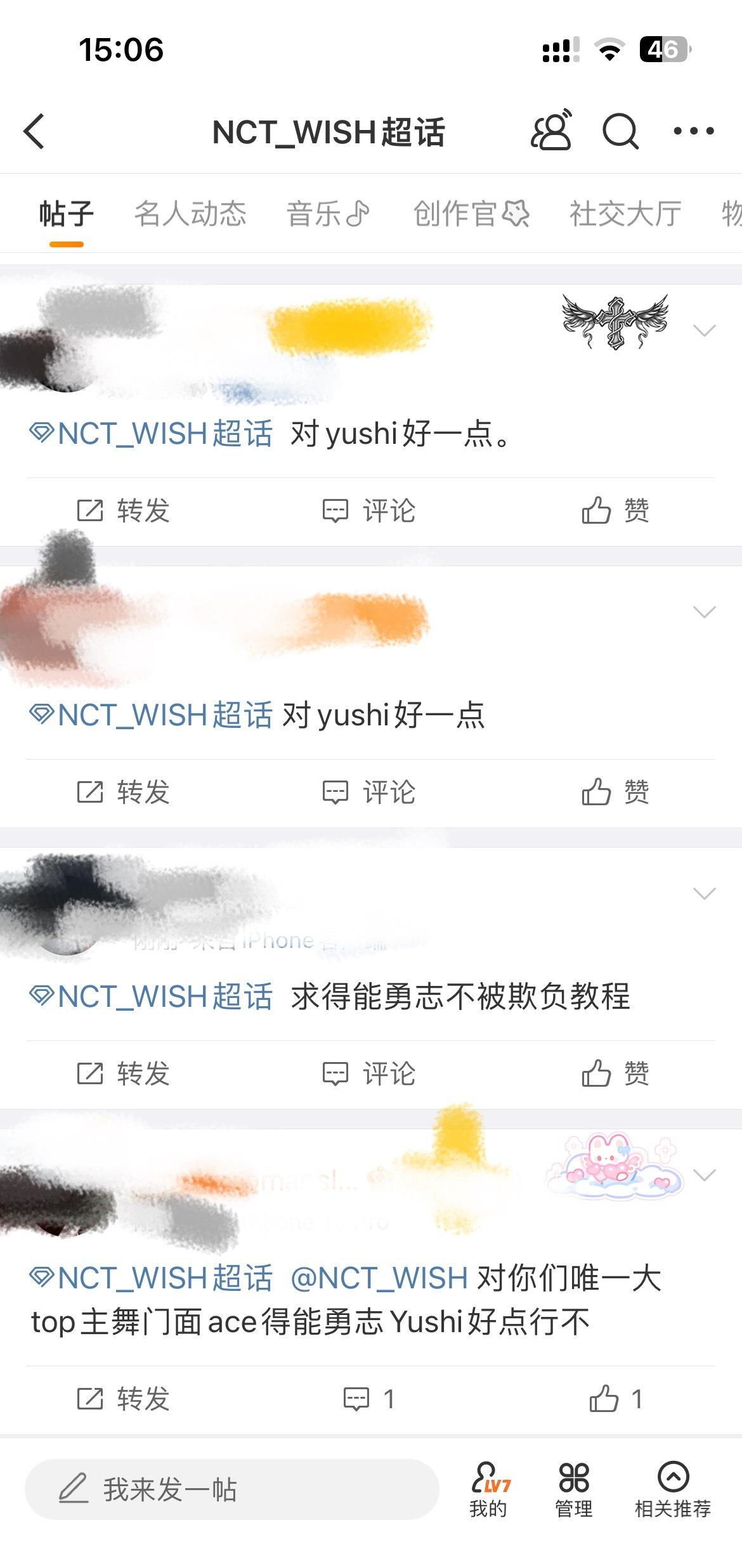Go back from NCT_WISH超话
742x1568 pixels.
(x=34, y=131)
